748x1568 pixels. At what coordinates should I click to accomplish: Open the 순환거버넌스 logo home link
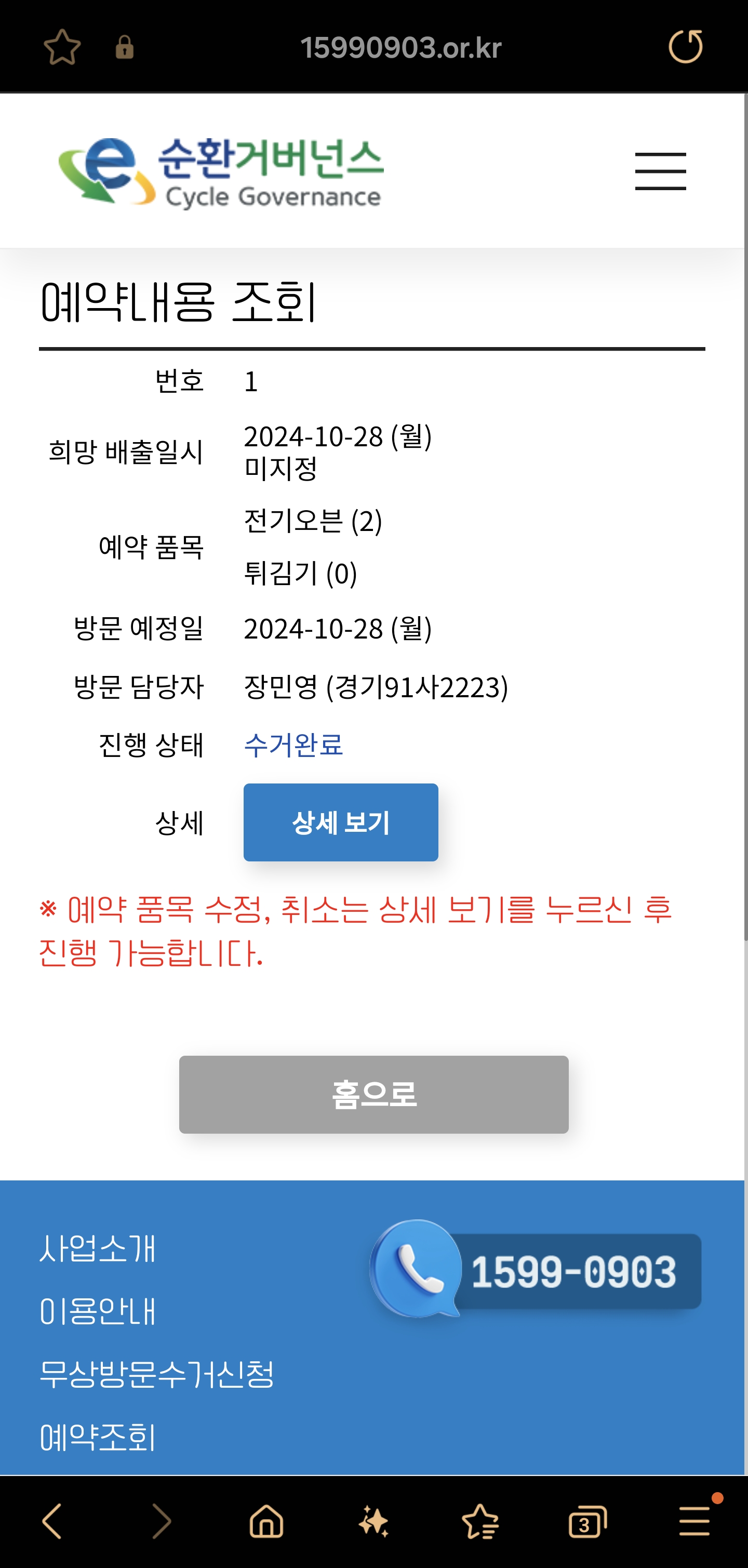(x=221, y=172)
